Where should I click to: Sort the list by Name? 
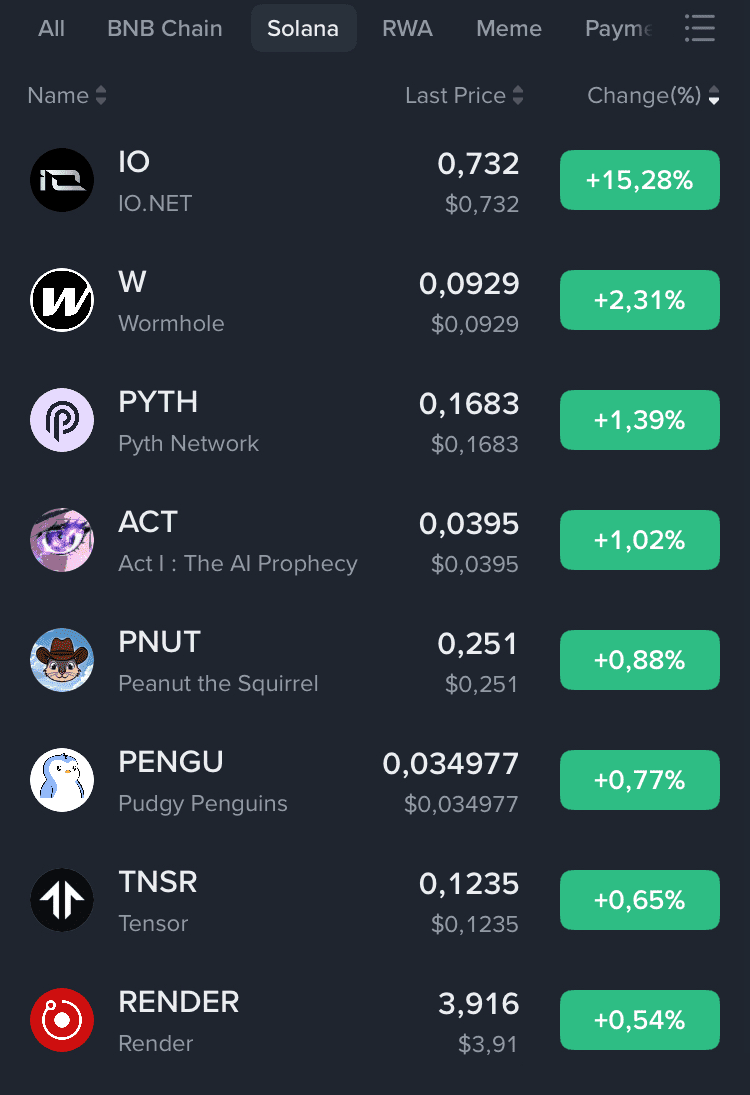coord(66,96)
